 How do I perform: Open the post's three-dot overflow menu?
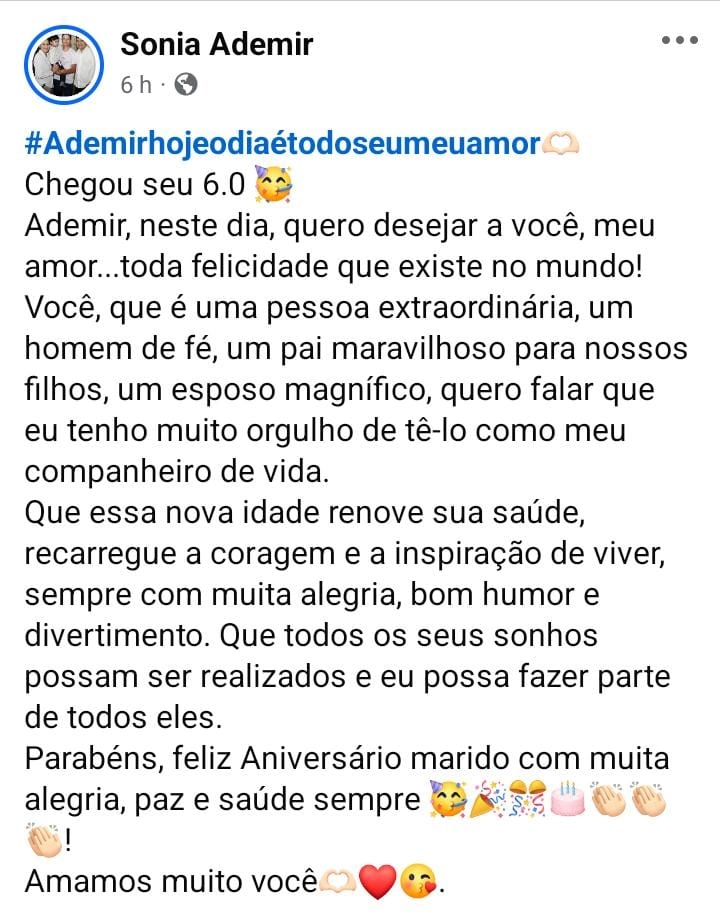pos(680,42)
